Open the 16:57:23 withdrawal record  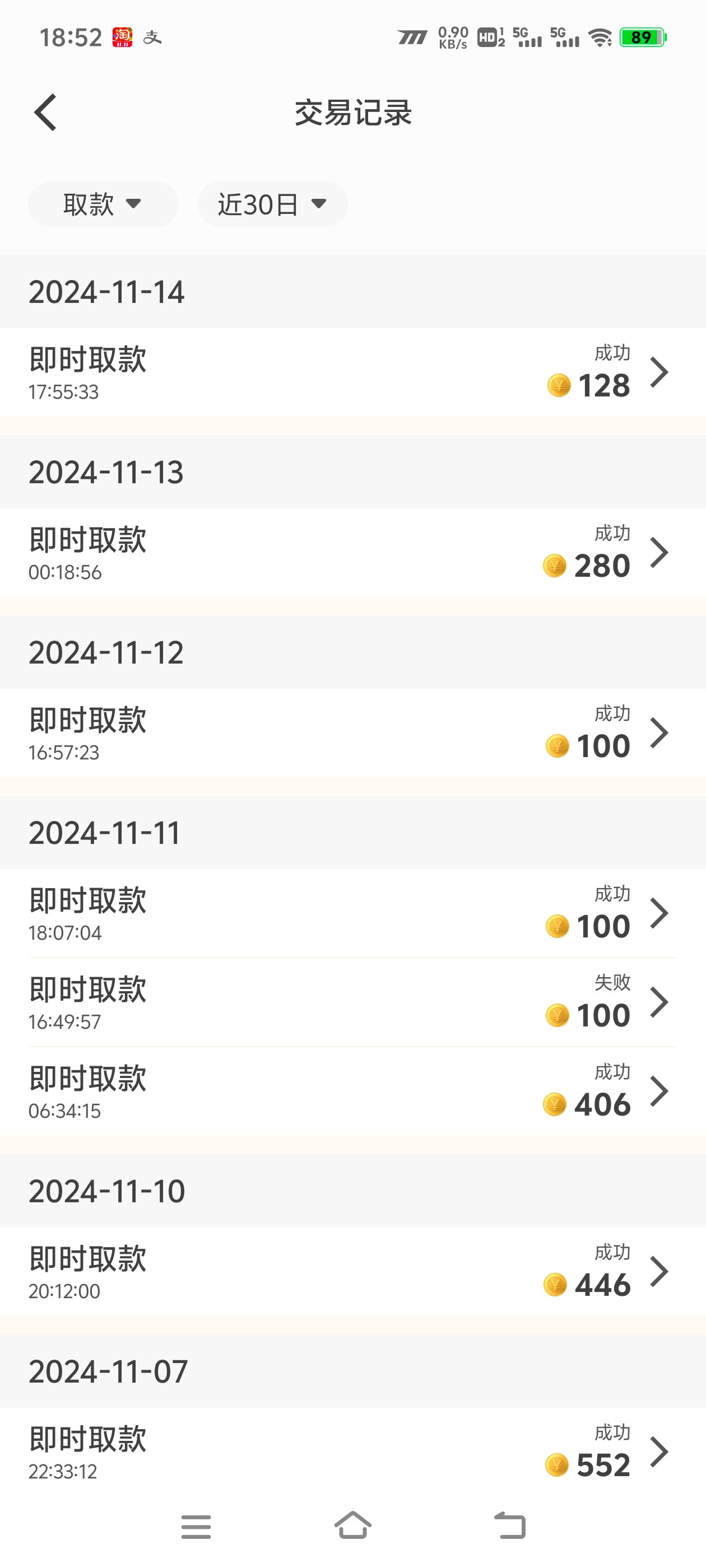click(x=352, y=733)
